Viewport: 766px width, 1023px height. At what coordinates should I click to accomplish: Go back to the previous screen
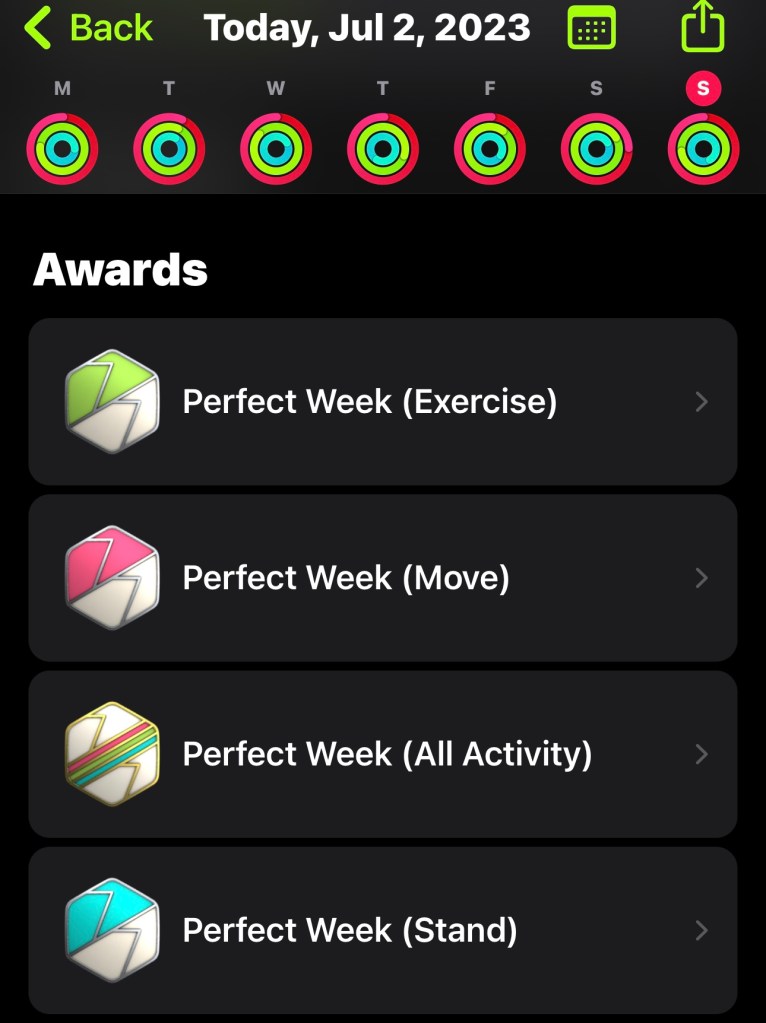point(88,28)
